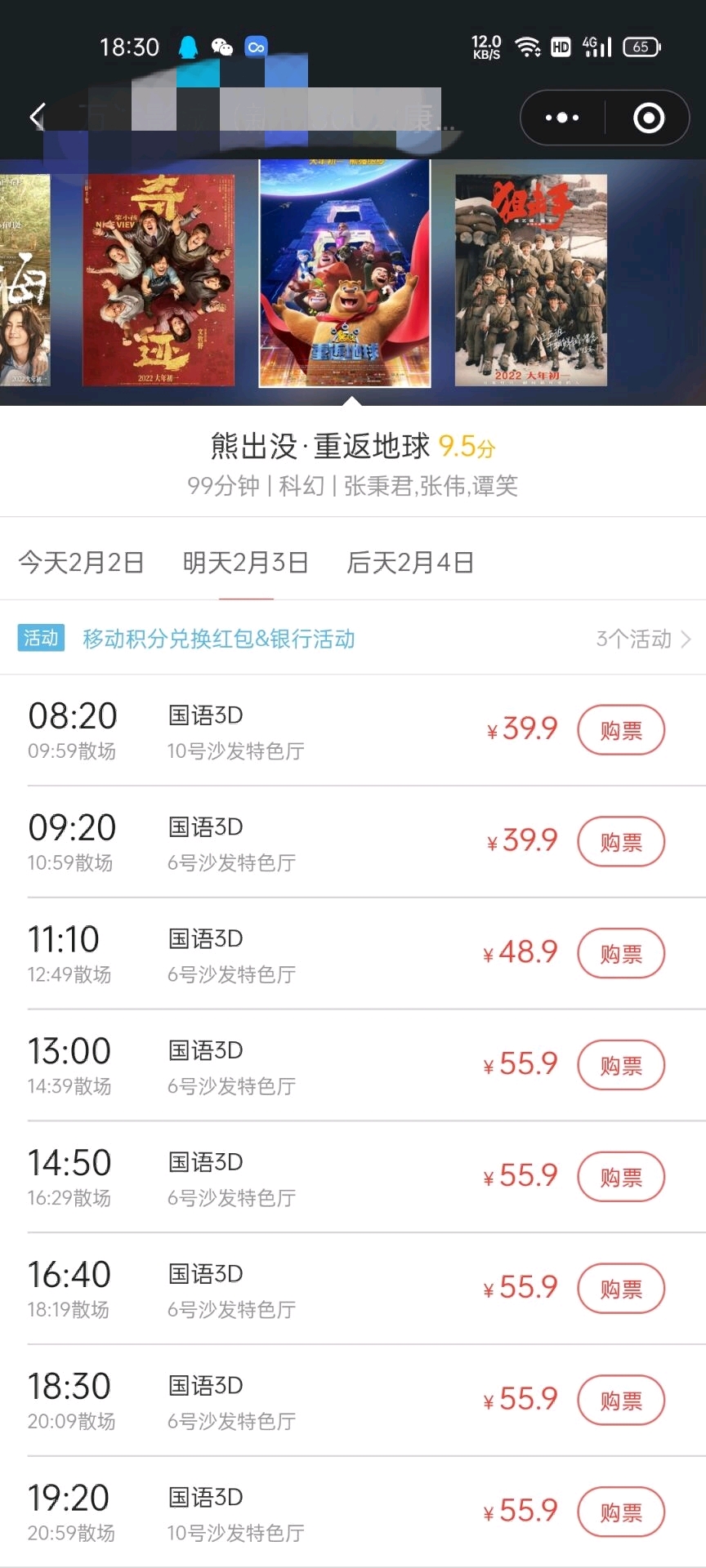The image size is (706, 1568).
Task: Close the mini program with circle icon
Action: [x=649, y=118]
